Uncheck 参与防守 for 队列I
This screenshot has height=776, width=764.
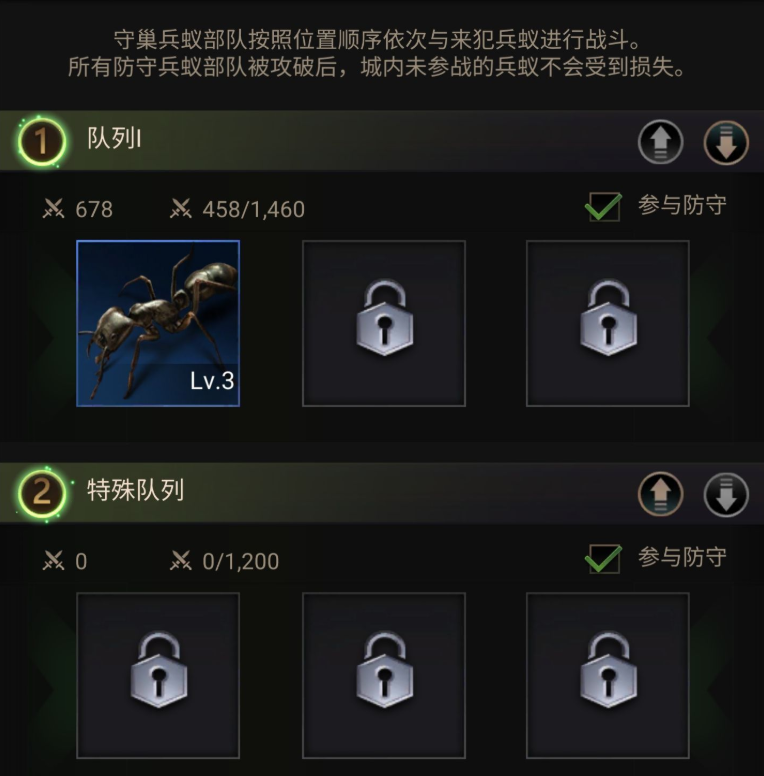click(x=603, y=208)
